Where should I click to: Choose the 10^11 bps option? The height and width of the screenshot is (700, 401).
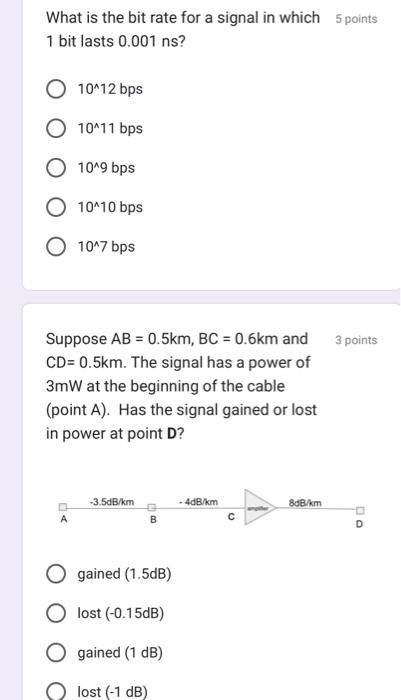point(56,129)
